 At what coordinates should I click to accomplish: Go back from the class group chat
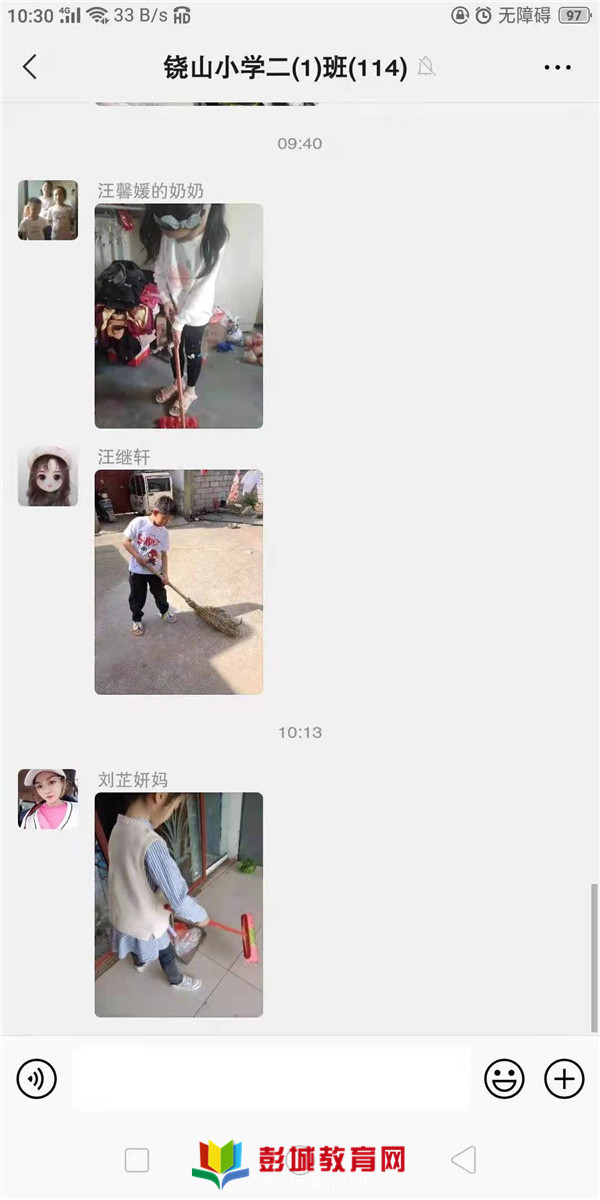[30, 67]
